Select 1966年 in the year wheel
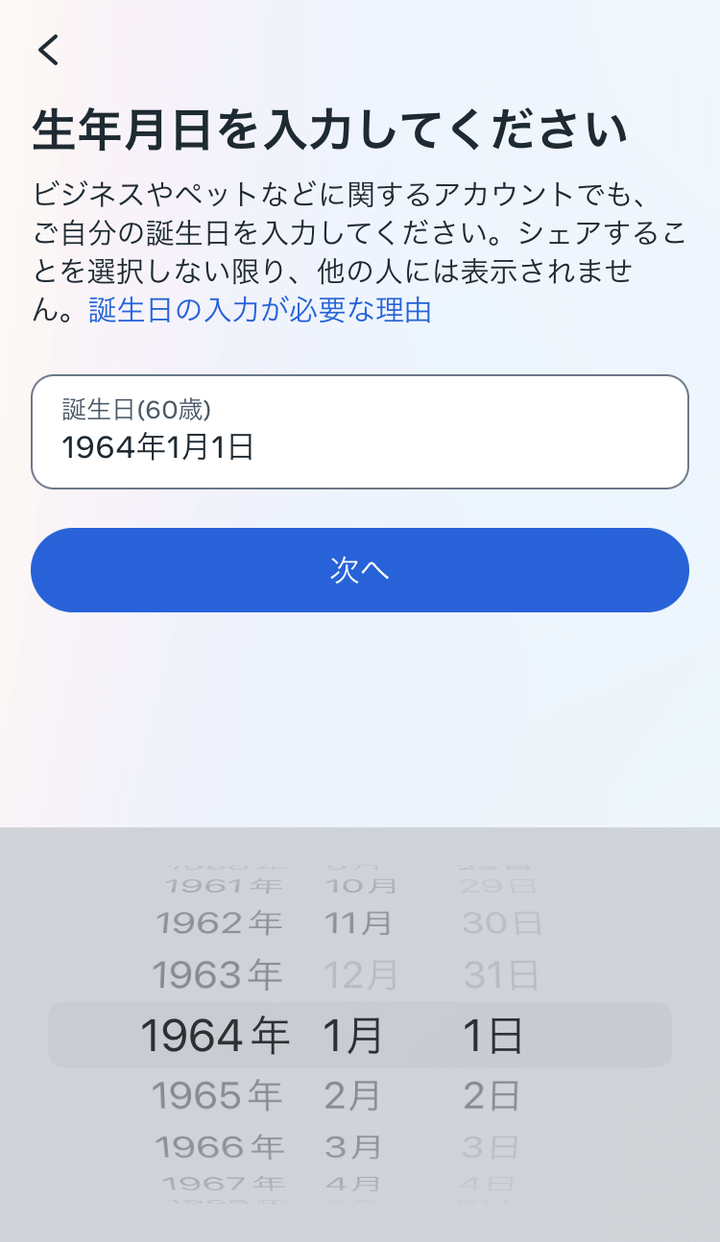 (x=219, y=1146)
